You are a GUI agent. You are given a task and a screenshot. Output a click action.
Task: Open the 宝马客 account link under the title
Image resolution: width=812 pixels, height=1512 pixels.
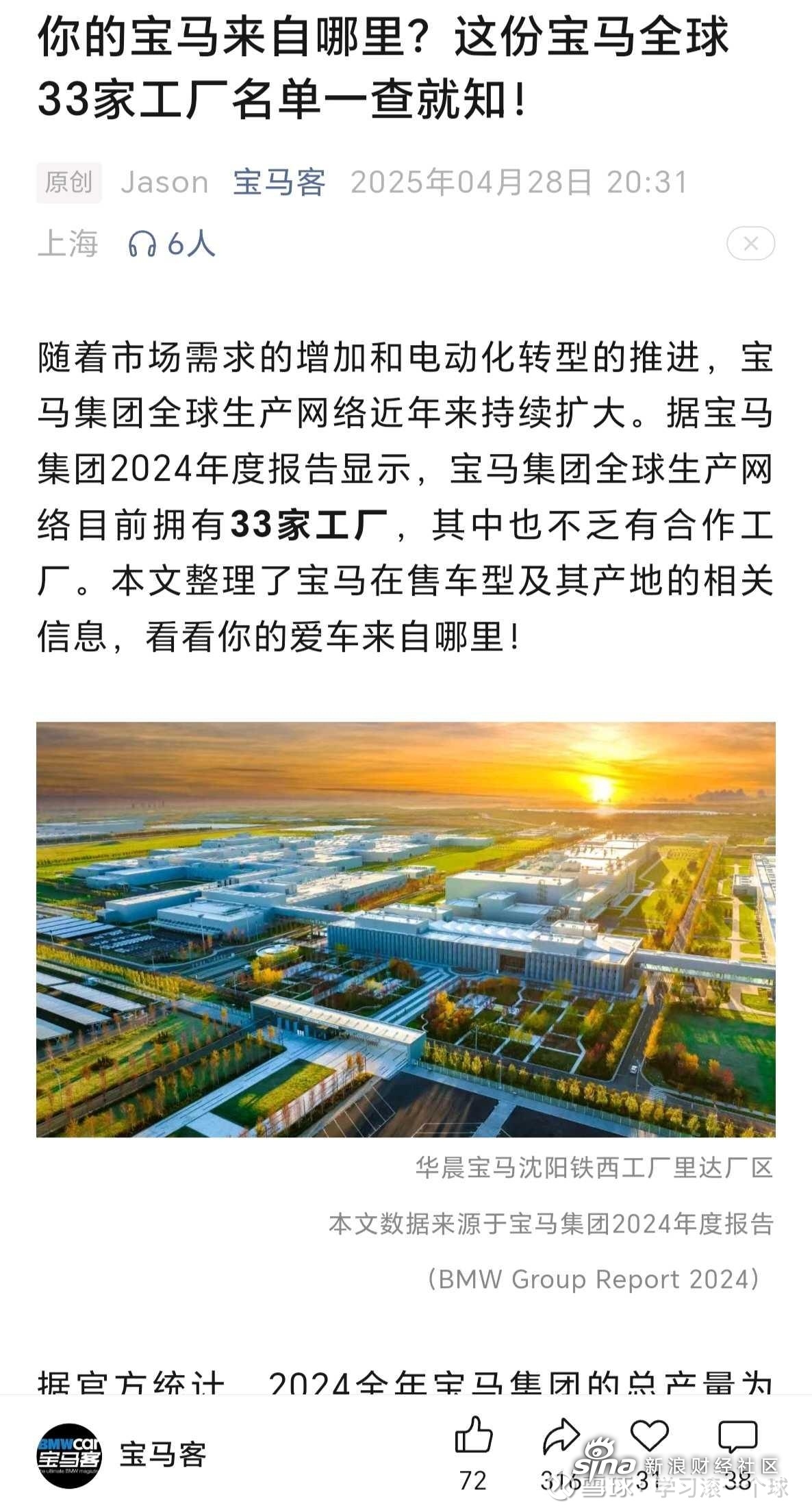tap(279, 183)
